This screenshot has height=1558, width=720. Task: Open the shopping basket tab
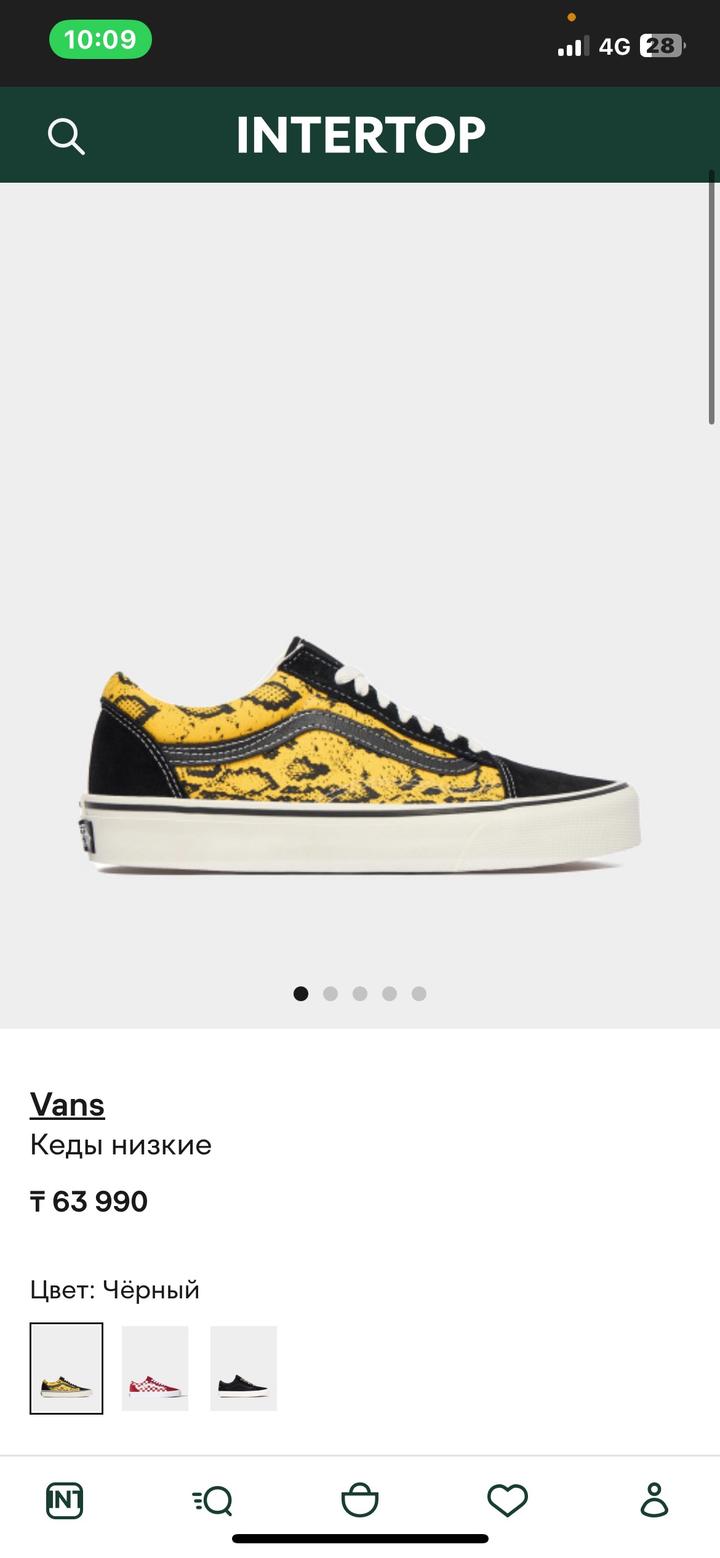[x=360, y=1501]
